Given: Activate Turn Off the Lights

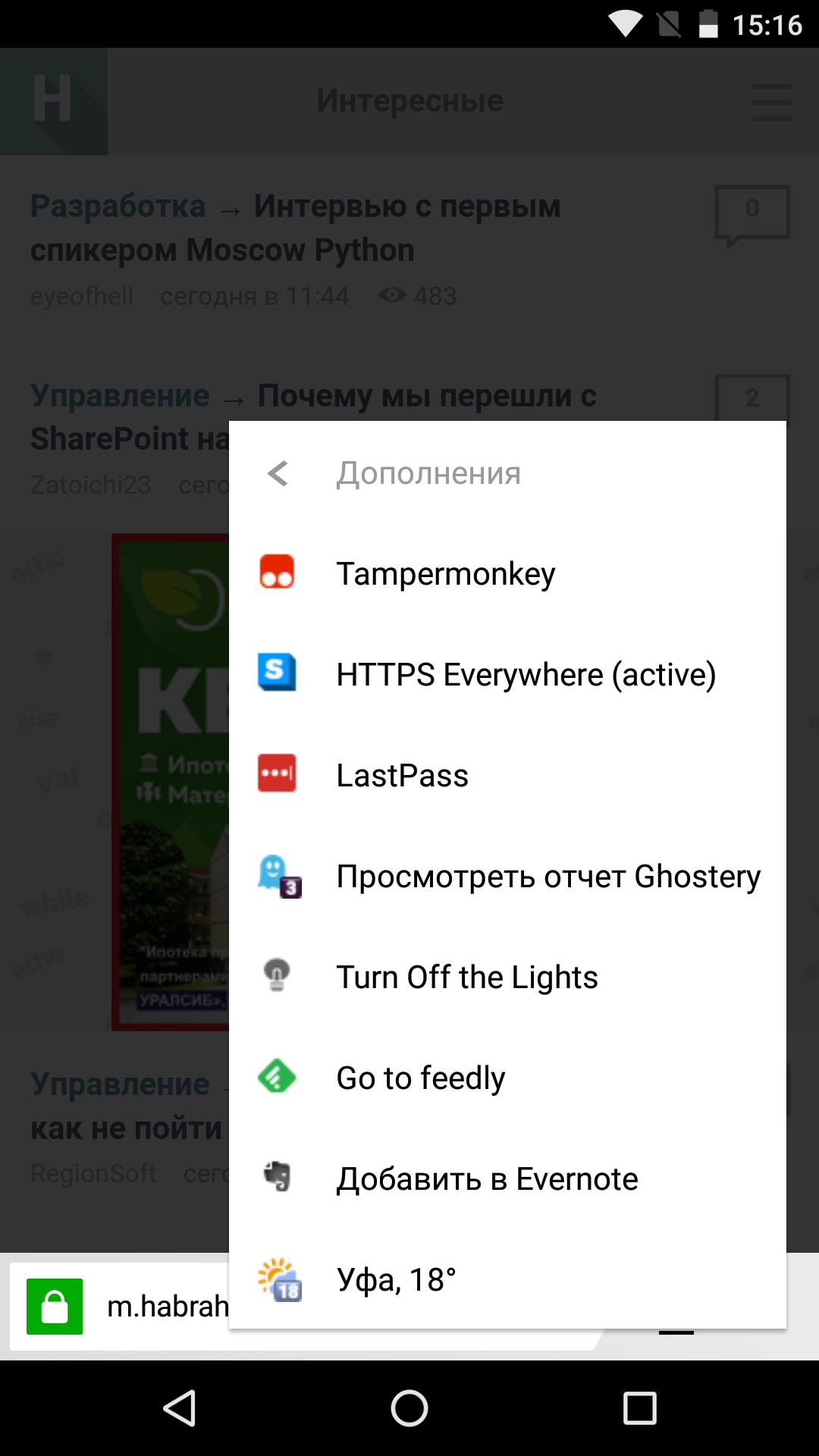Looking at the screenshot, I should point(466,977).
